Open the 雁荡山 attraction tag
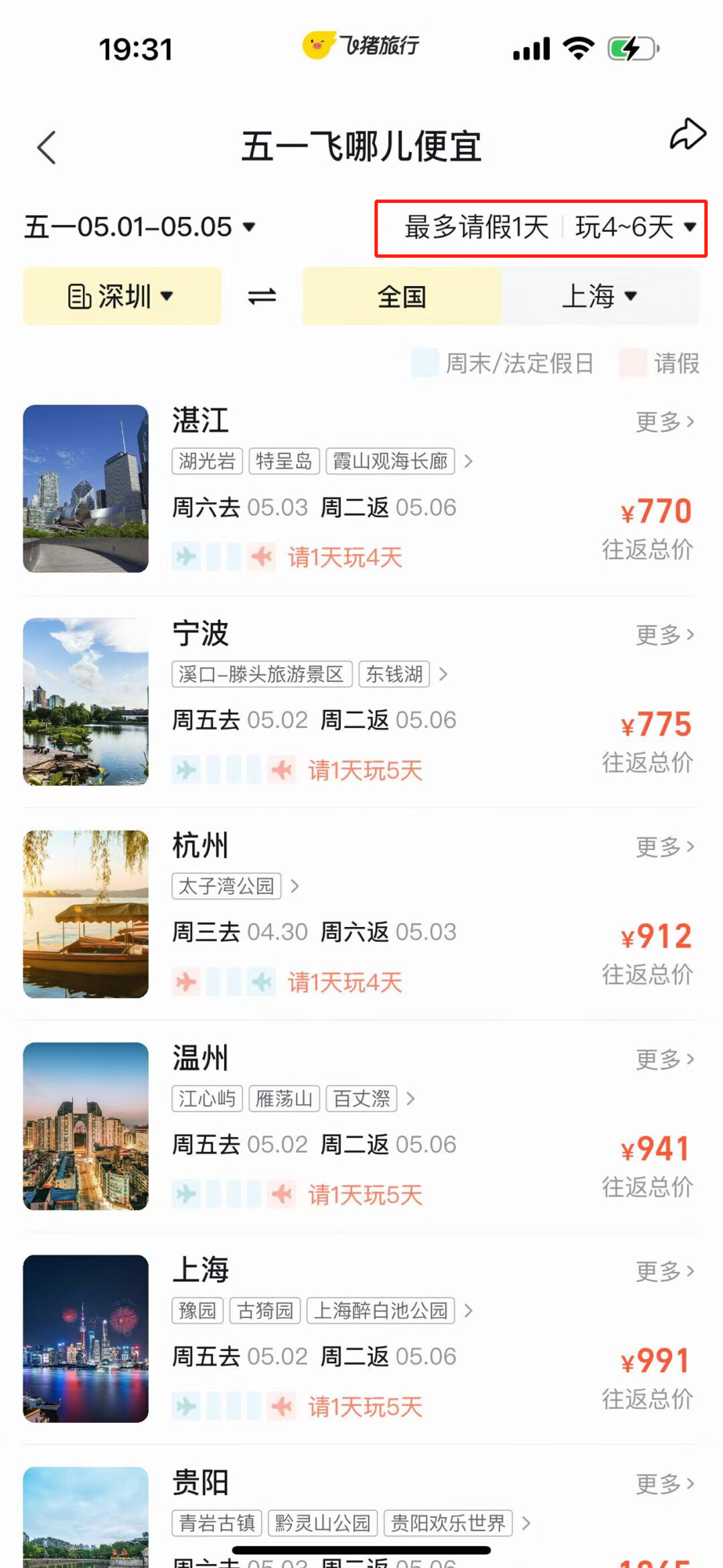The width and height of the screenshot is (723, 1568). [285, 1098]
